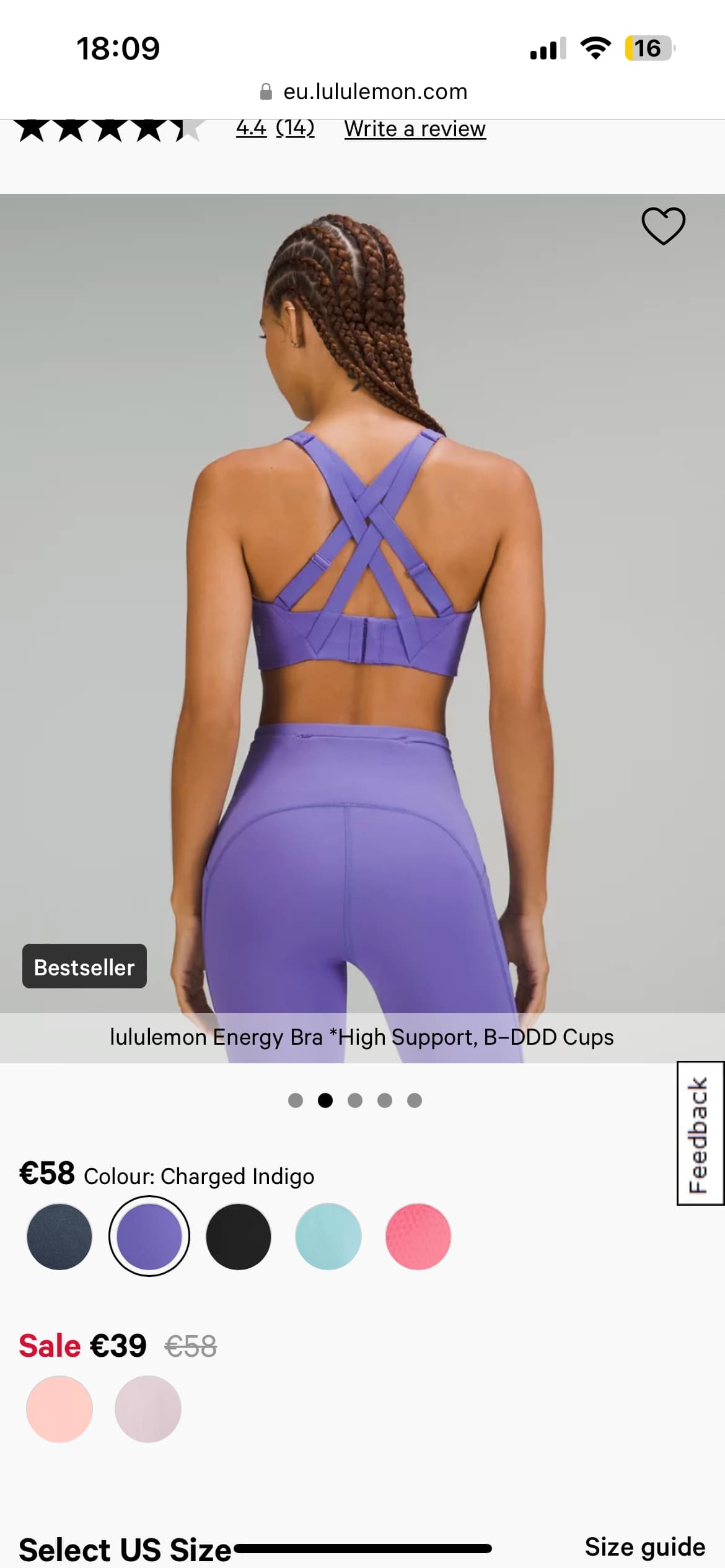725x1568 pixels.
Task: Choose the pink coral colour swatch
Action: point(418,1236)
